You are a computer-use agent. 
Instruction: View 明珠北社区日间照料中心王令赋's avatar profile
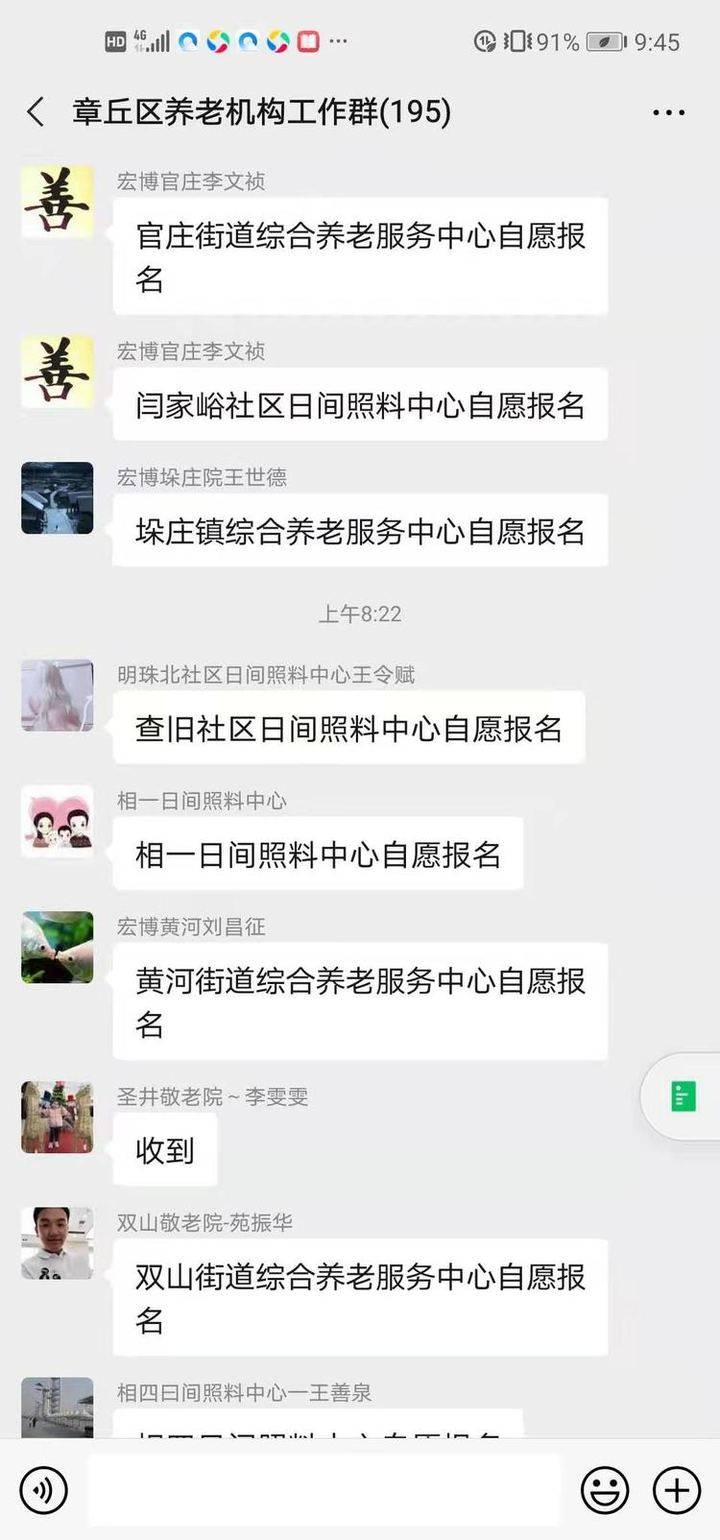(x=57, y=695)
